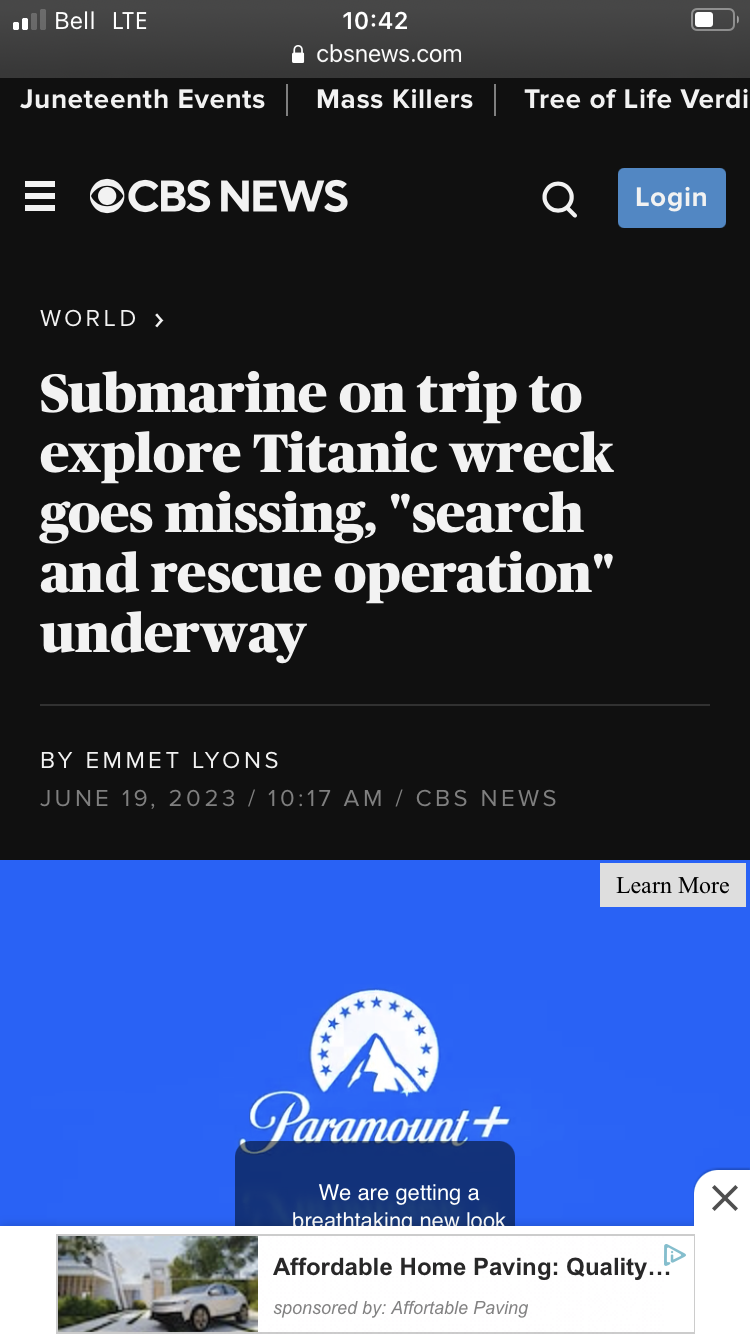Tap Learn More on the Paramount+ ad

[672, 885]
